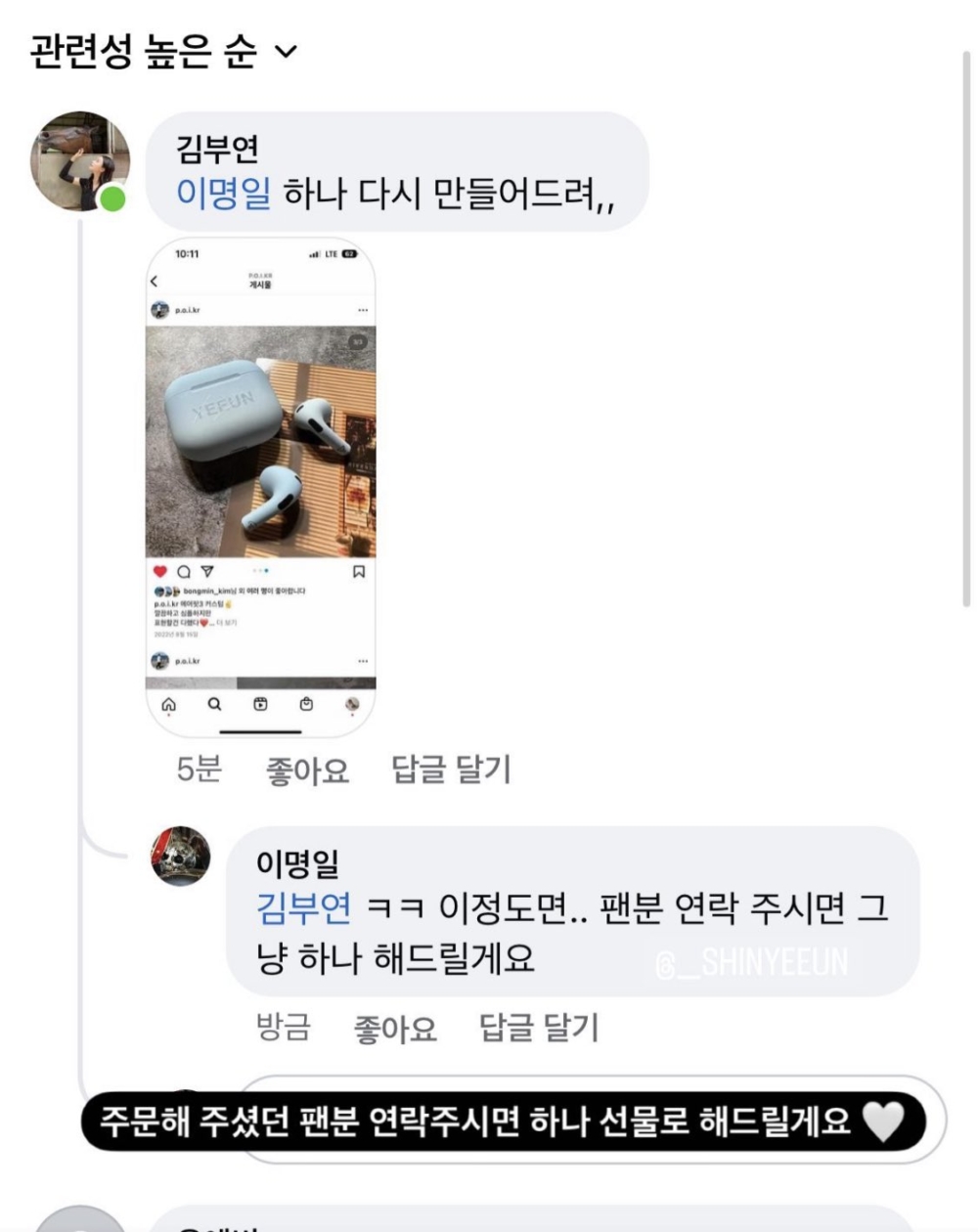Toggle 김부연's green online status indicator
The height and width of the screenshot is (1232, 978).
pos(113,199)
